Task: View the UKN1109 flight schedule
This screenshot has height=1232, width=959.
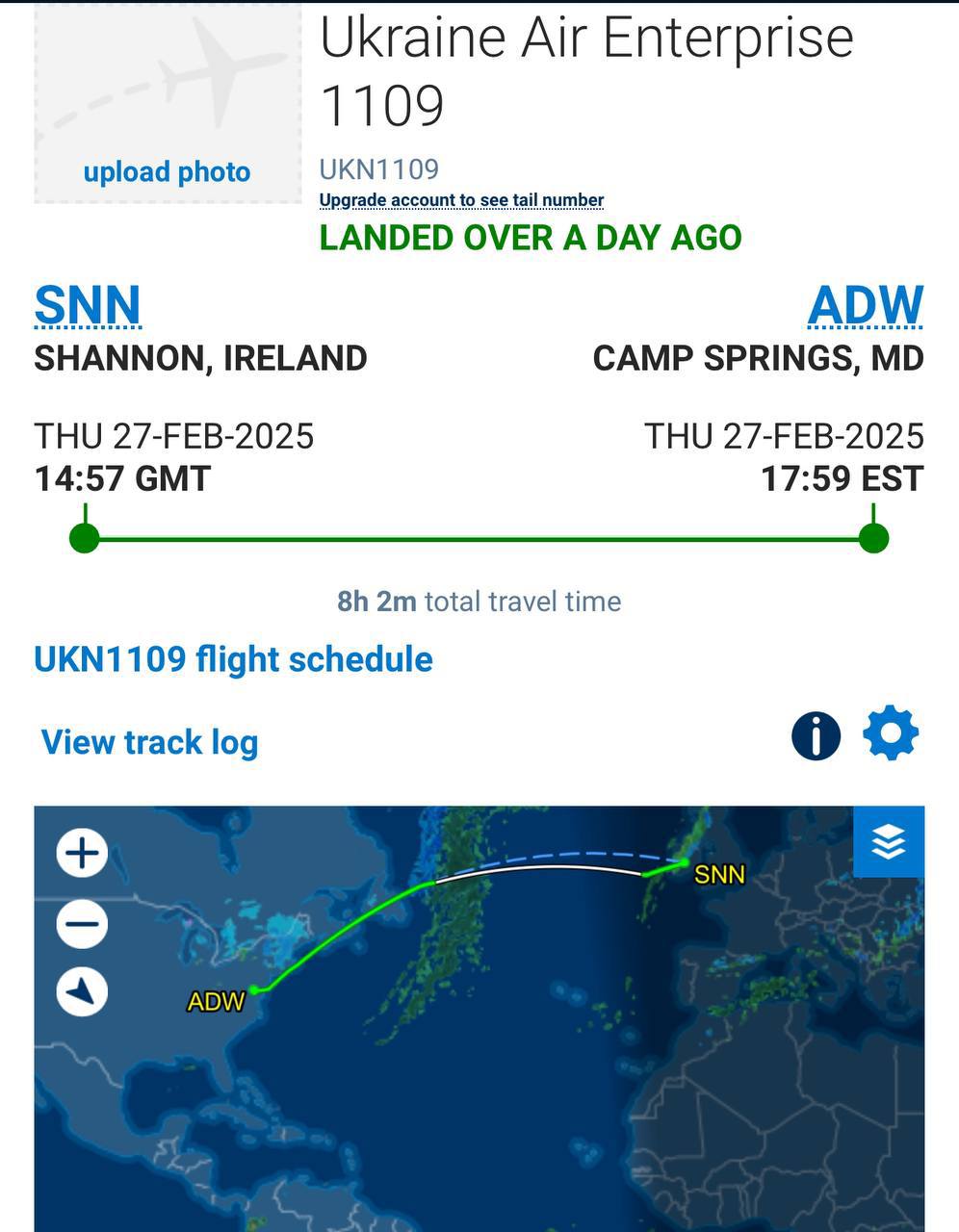Action: coord(233,659)
